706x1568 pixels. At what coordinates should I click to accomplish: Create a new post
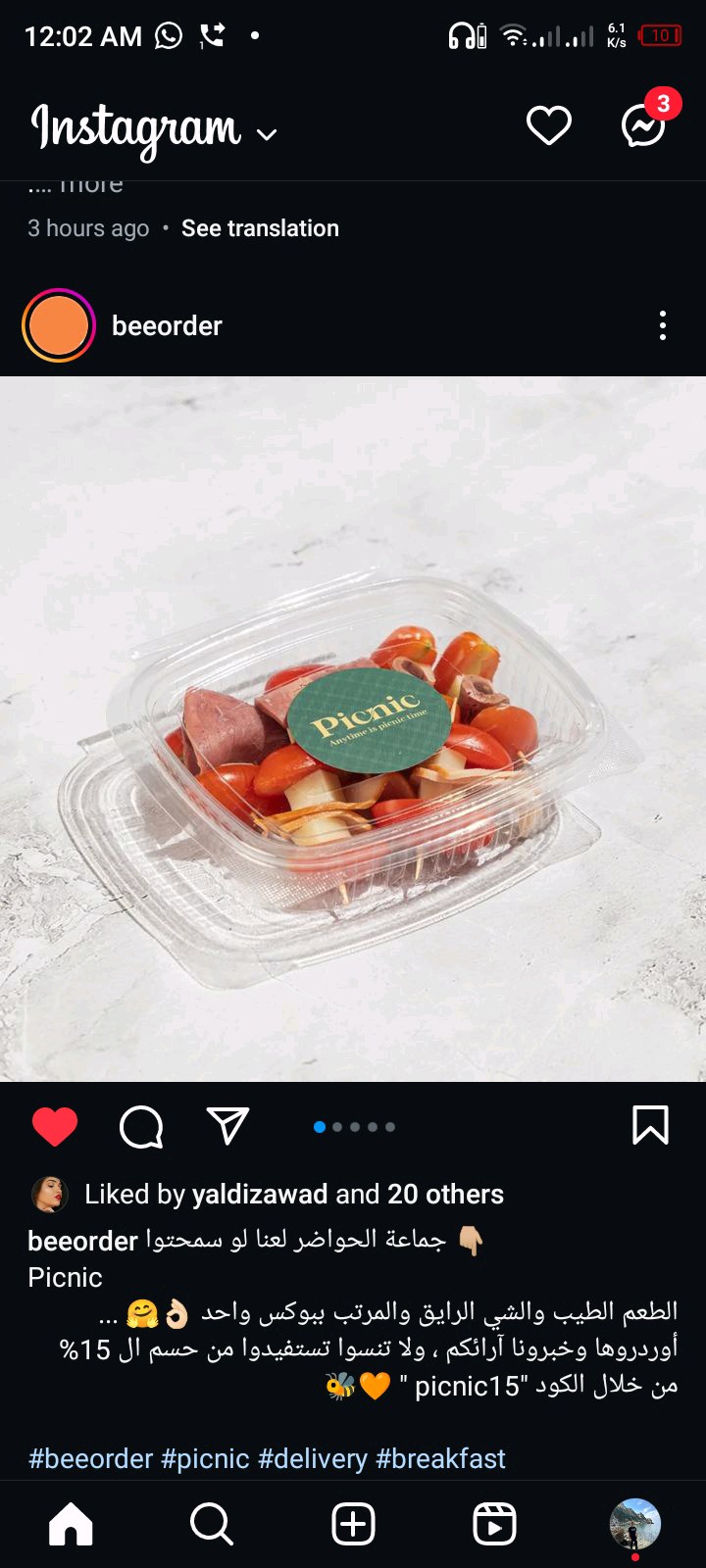[x=353, y=1524]
